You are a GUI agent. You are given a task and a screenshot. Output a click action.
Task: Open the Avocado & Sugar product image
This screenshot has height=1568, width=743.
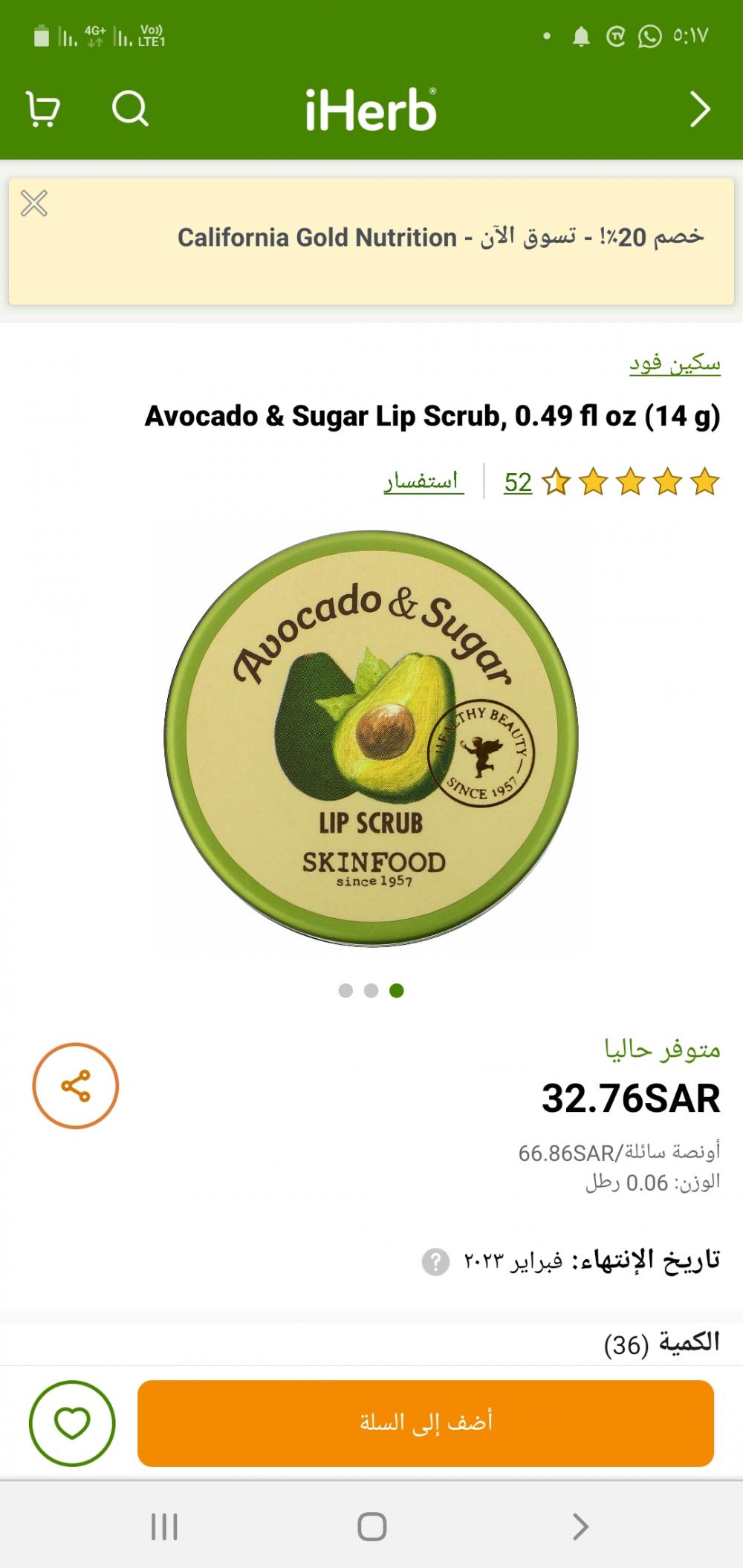[x=371, y=738]
